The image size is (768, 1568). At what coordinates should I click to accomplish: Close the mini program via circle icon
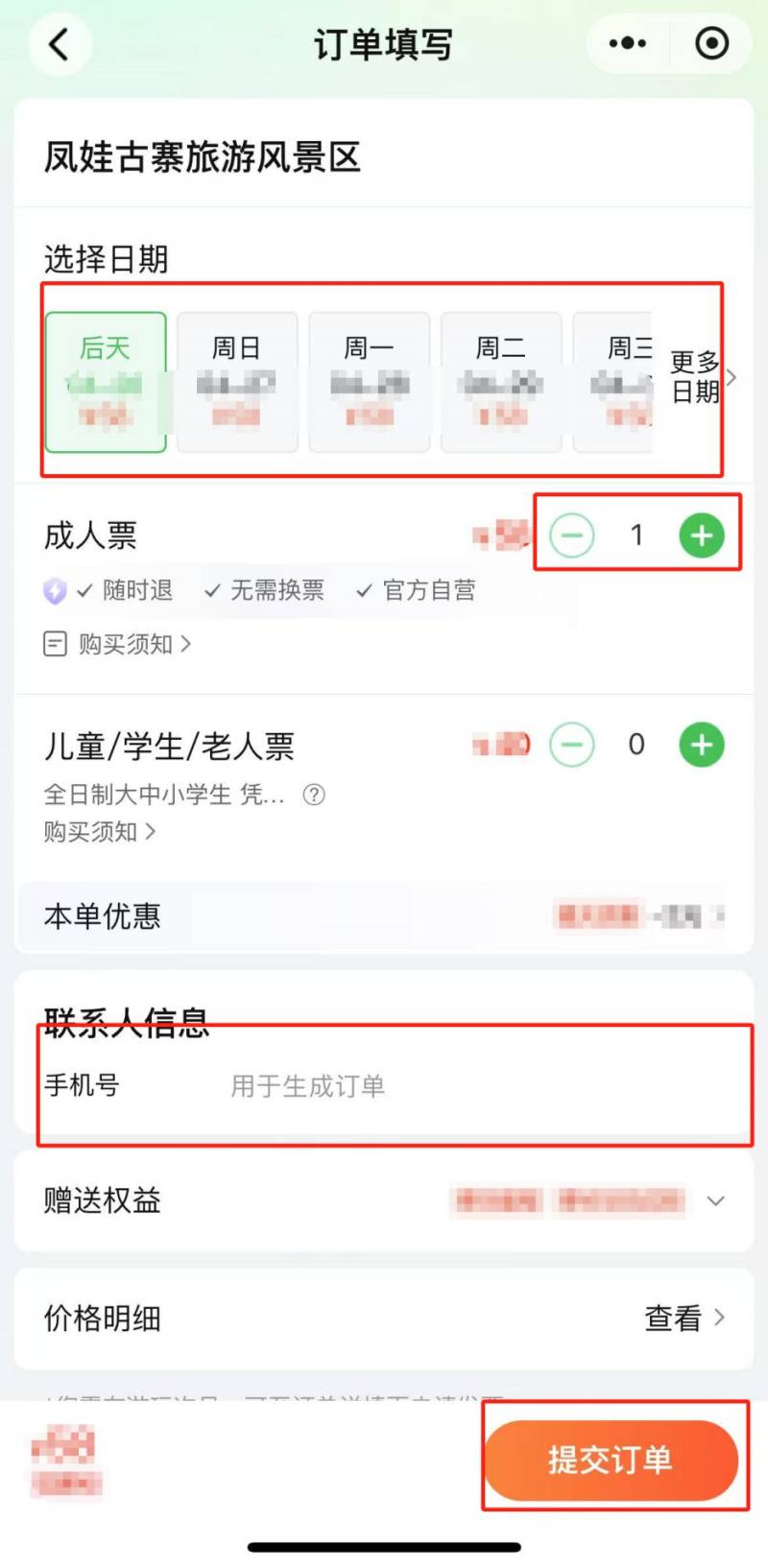[712, 43]
